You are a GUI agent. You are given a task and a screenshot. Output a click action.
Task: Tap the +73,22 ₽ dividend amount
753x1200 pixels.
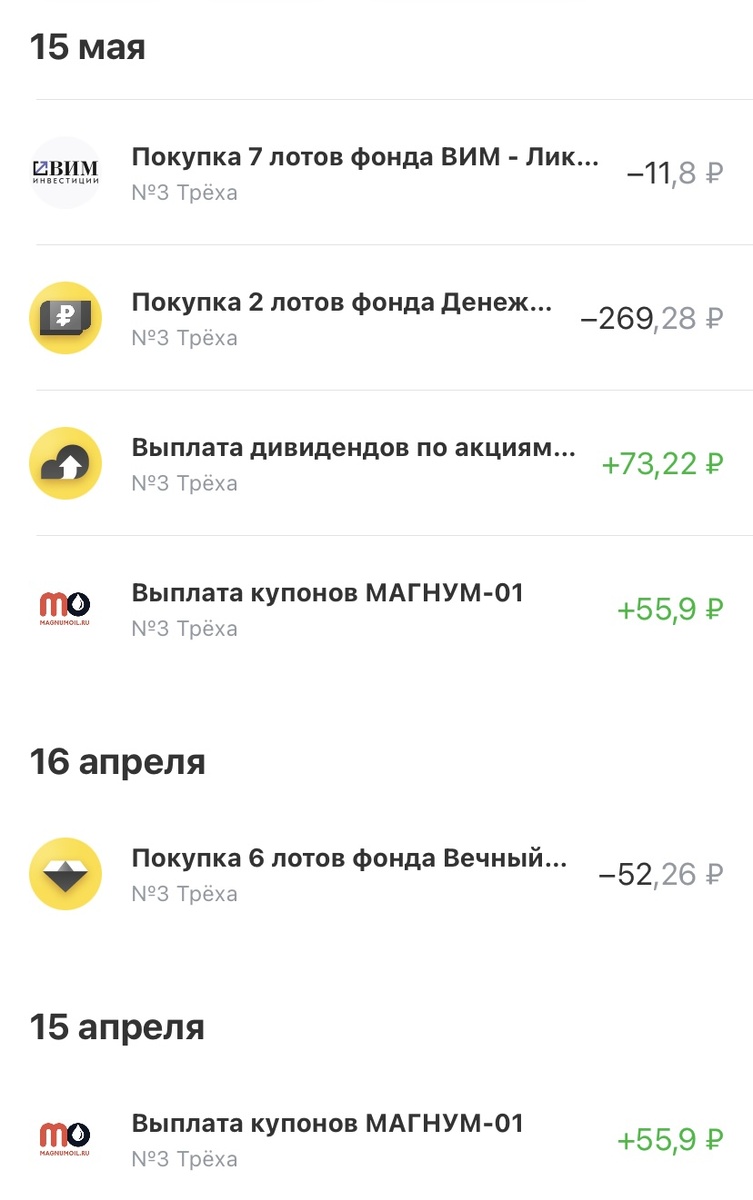tap(661, 462)
